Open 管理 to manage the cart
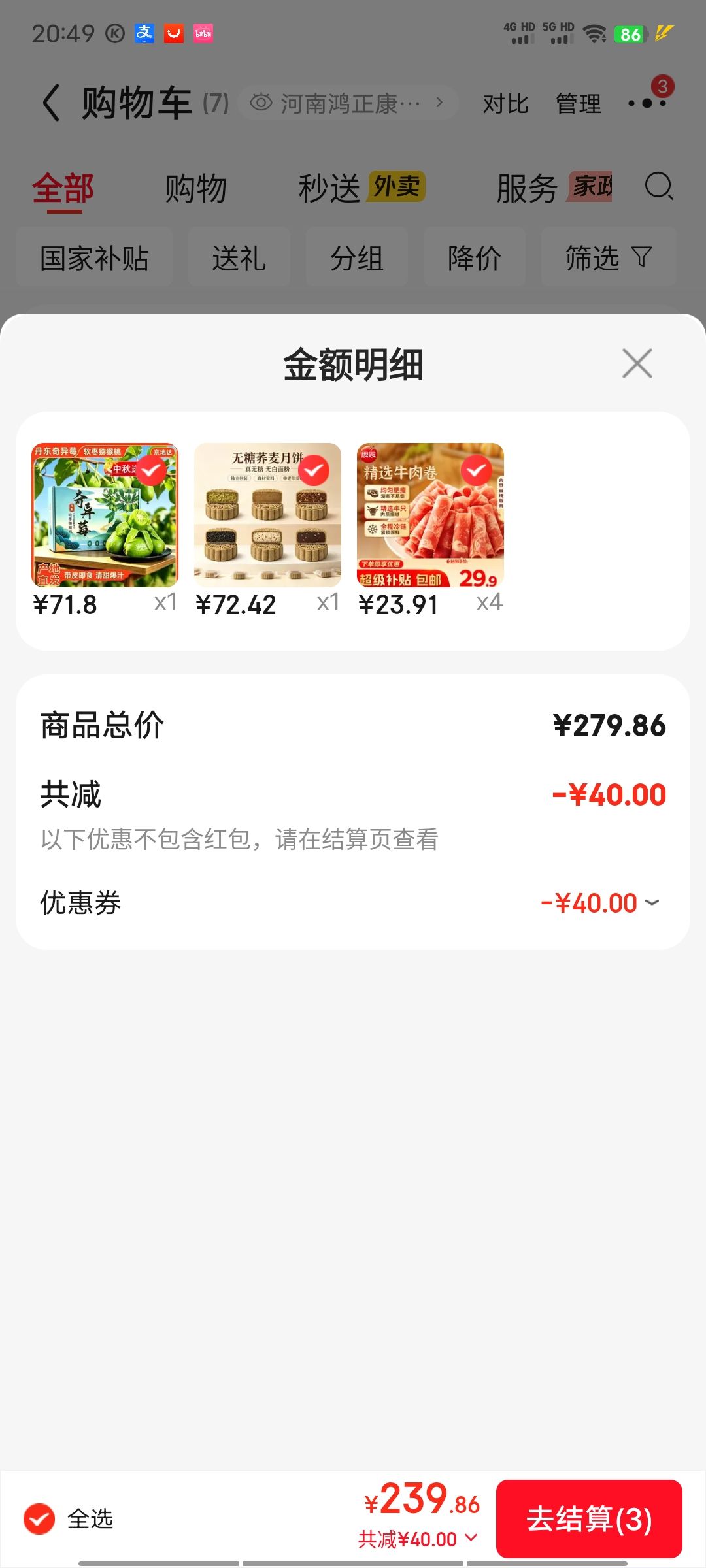The width and height of the screenshot is (706, 1568). point(578,104)
